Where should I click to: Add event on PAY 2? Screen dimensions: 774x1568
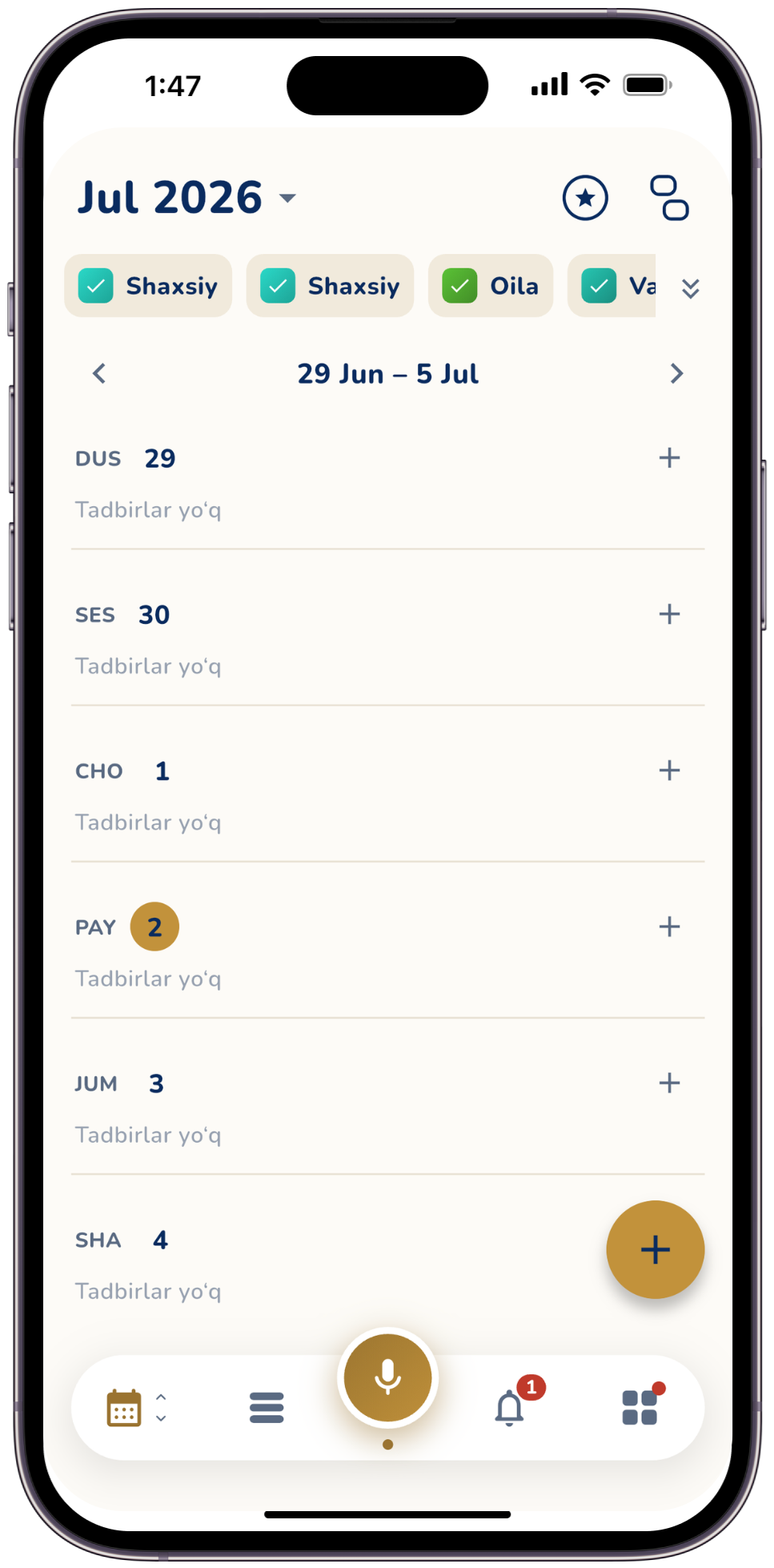669,927
